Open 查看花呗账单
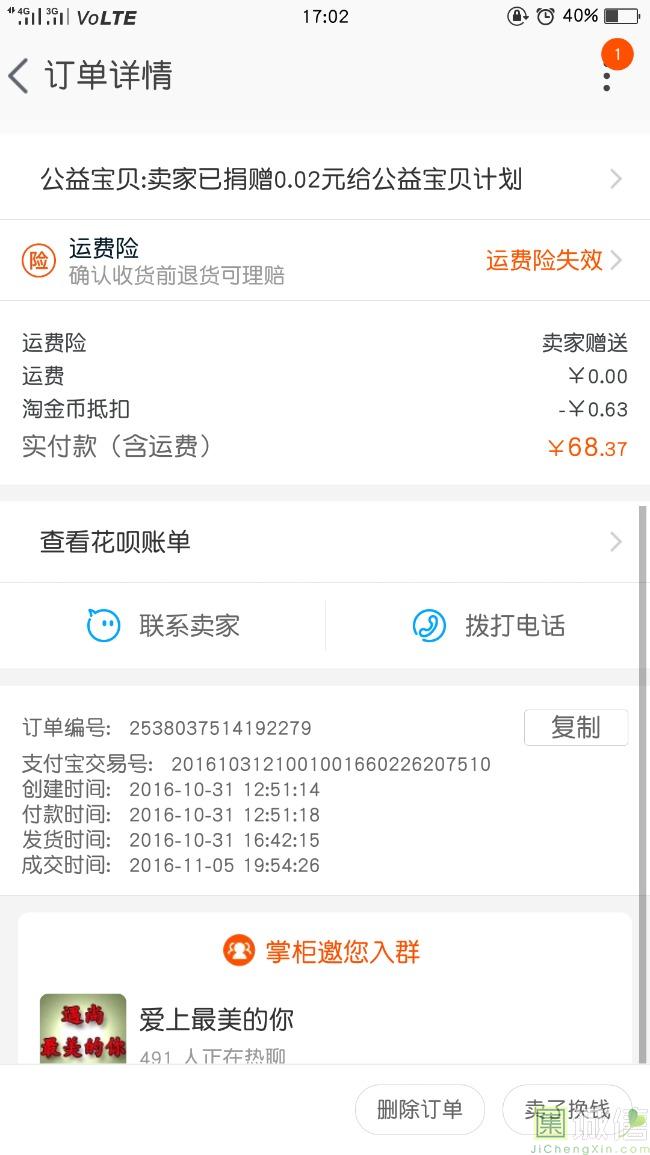650x1155 pixels. click(325, 542)
